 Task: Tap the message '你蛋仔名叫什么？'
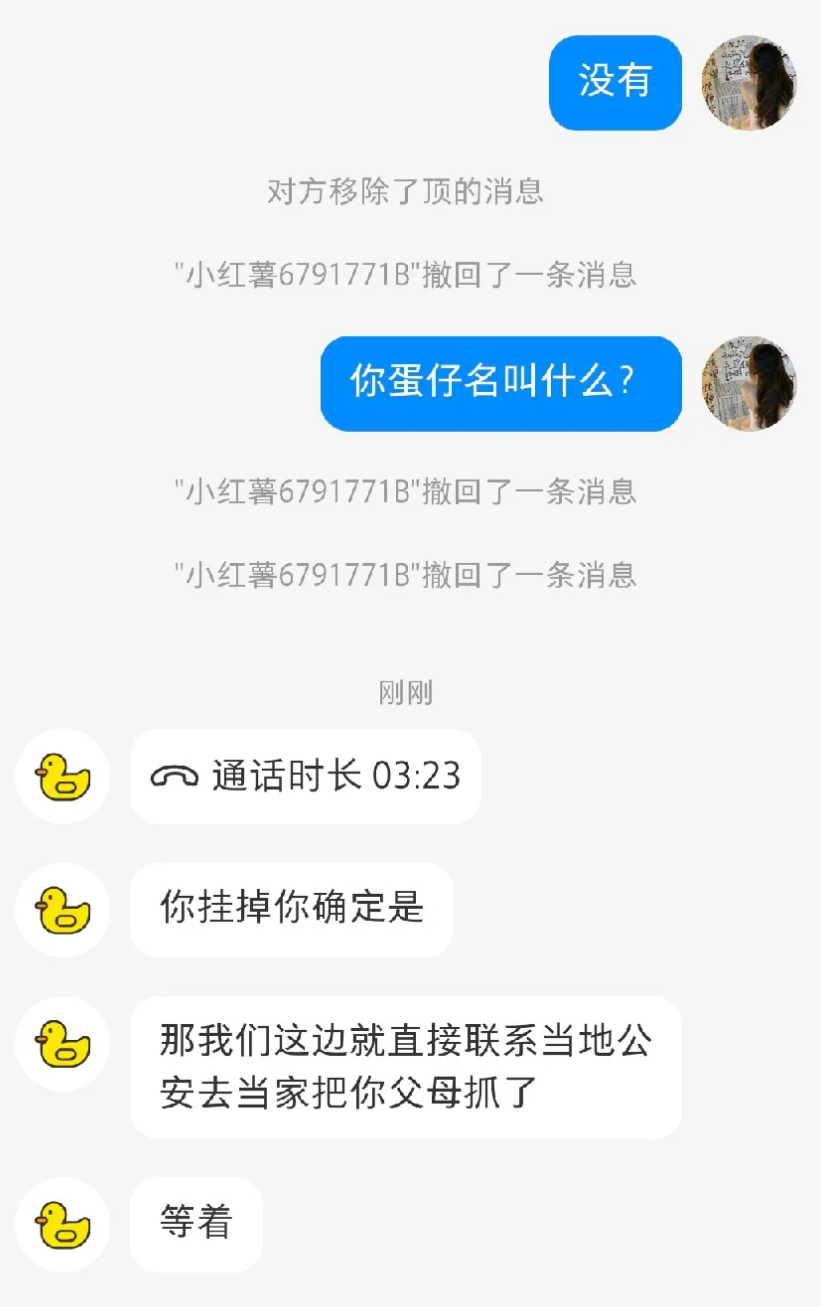tap(499, 385)
